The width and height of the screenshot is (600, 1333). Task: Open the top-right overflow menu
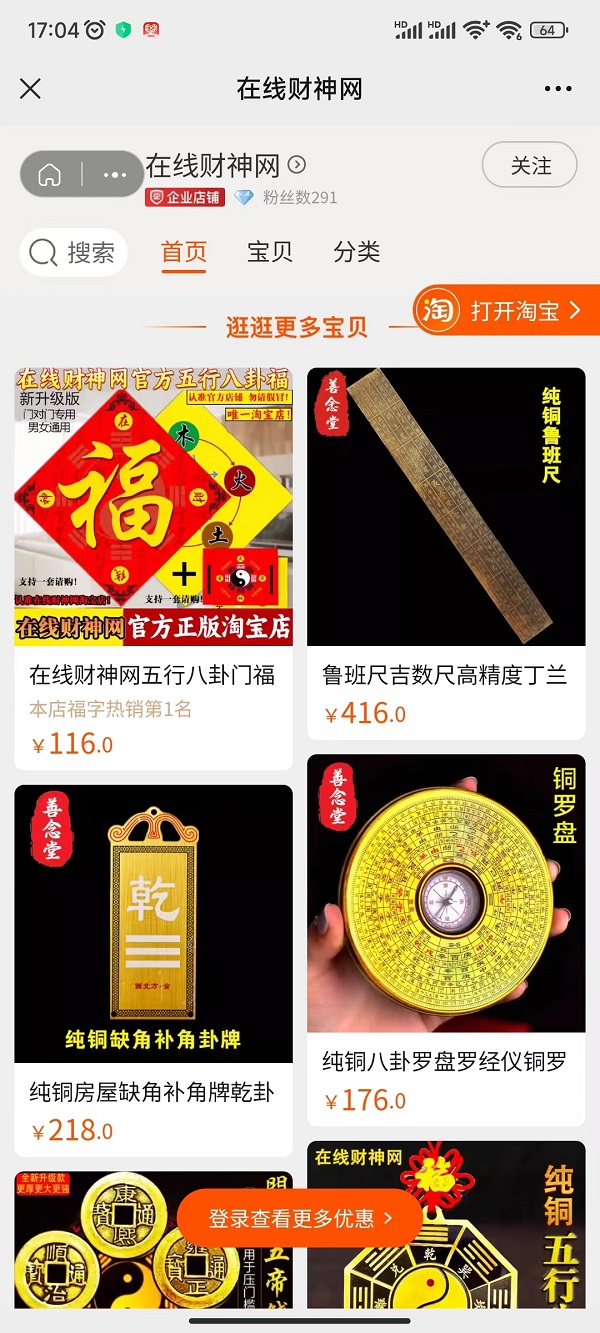coord(558,89)
